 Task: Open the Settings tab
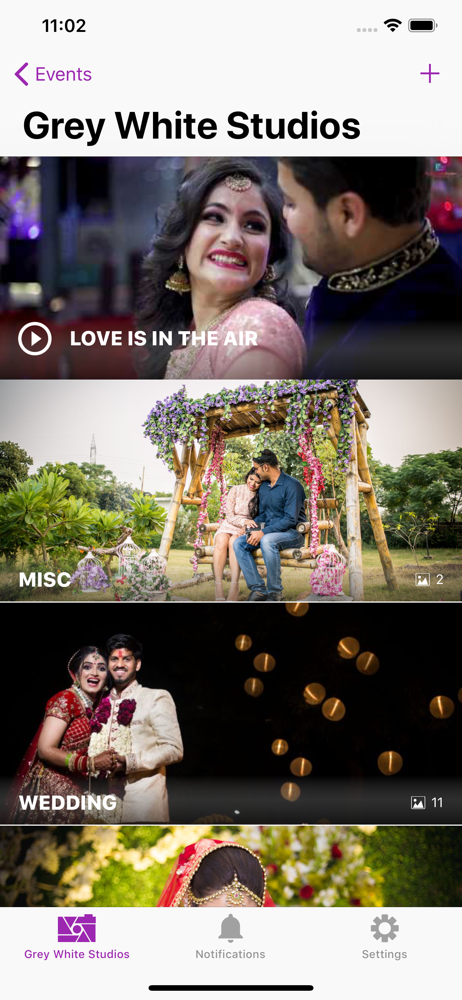384,937
